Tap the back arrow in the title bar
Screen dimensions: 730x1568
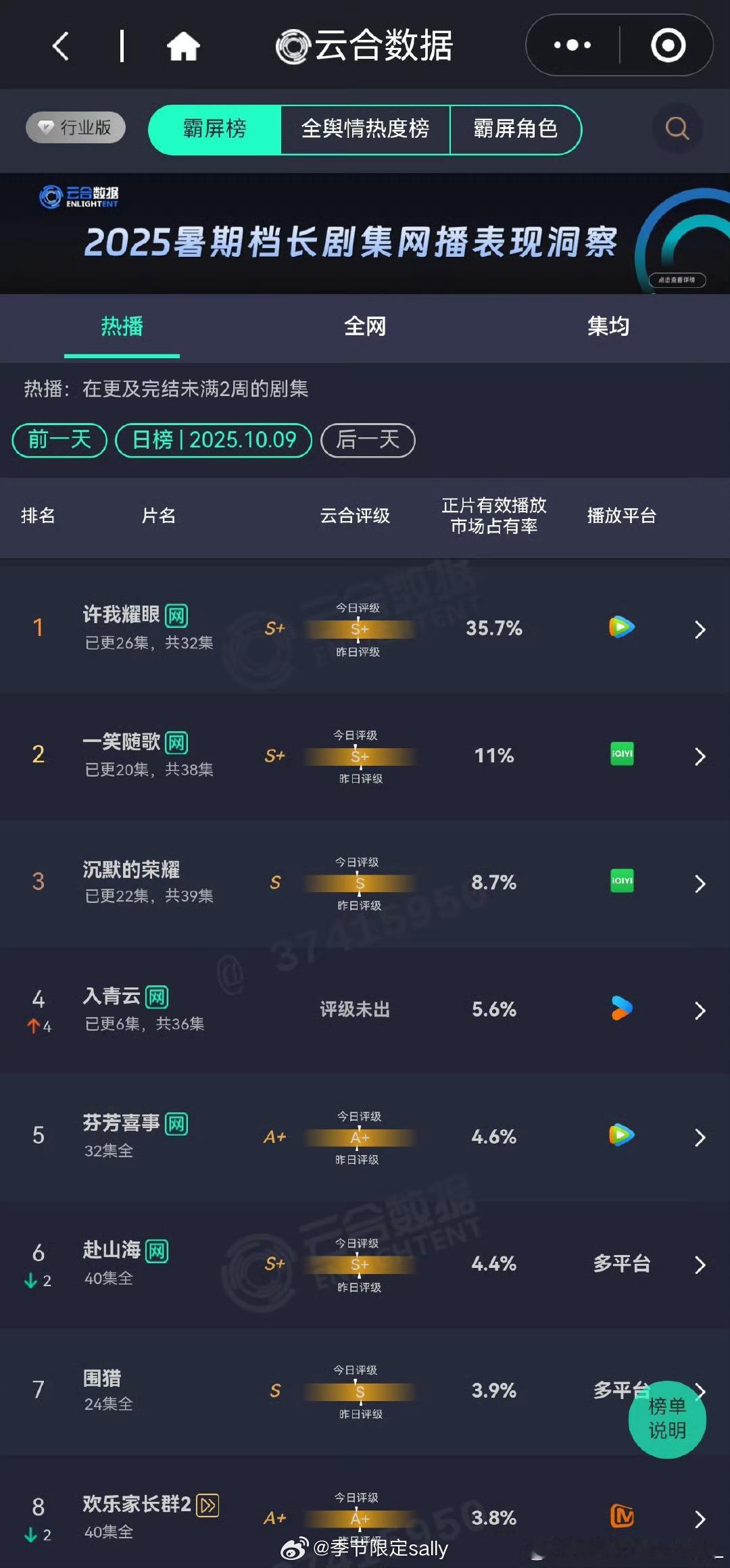click(x=59, y=45)
